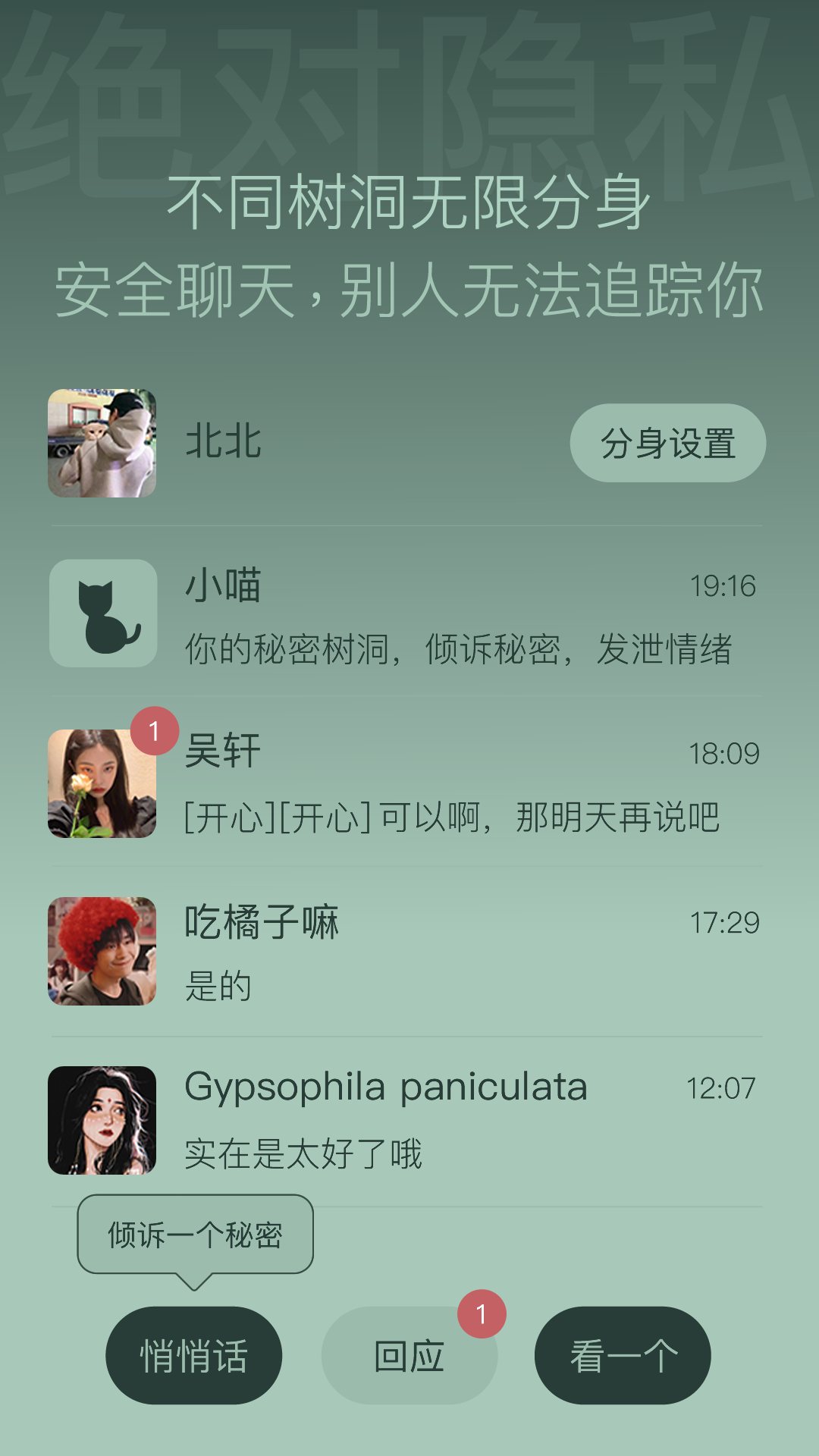Open the 小喵 secret tree hole via cat icon

click(103, 613)
